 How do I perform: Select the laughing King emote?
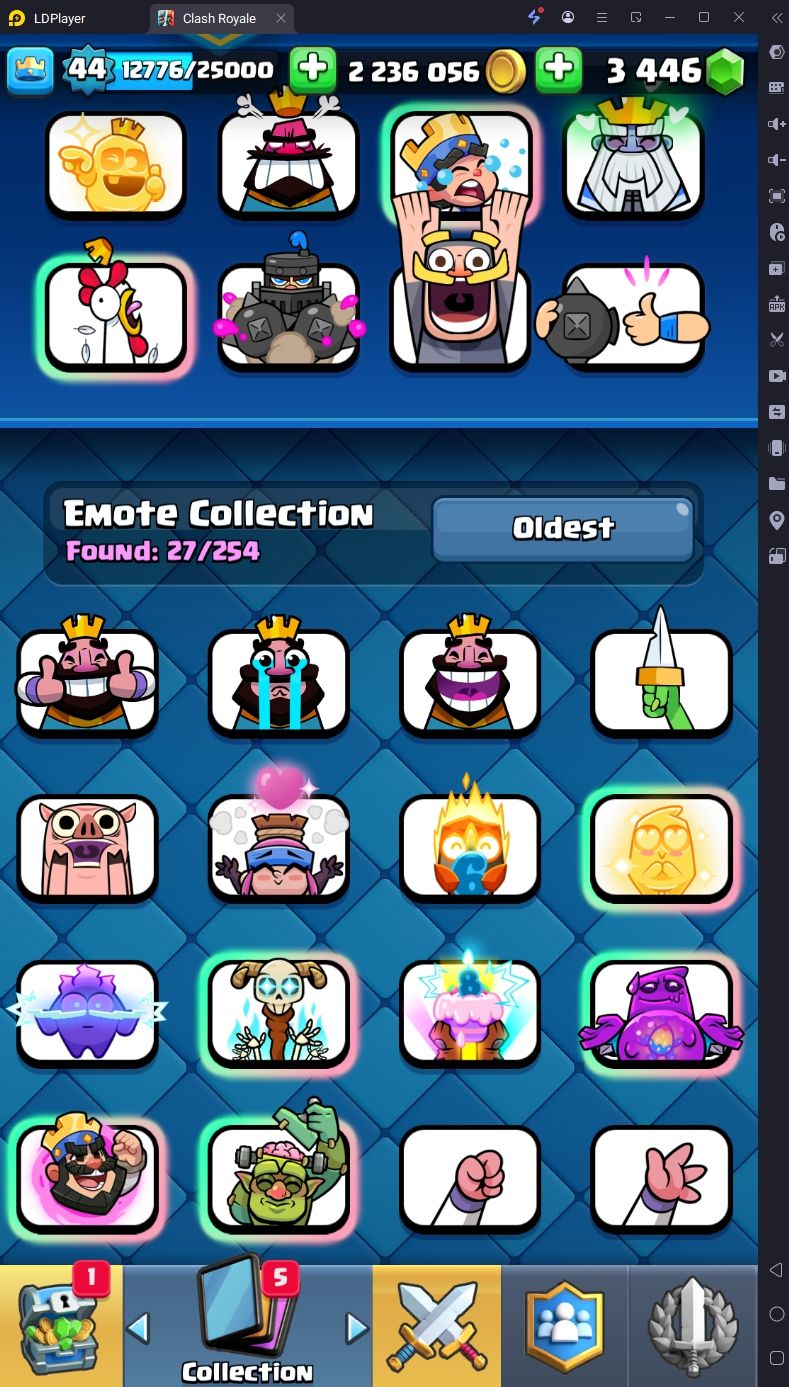point(470,683)
